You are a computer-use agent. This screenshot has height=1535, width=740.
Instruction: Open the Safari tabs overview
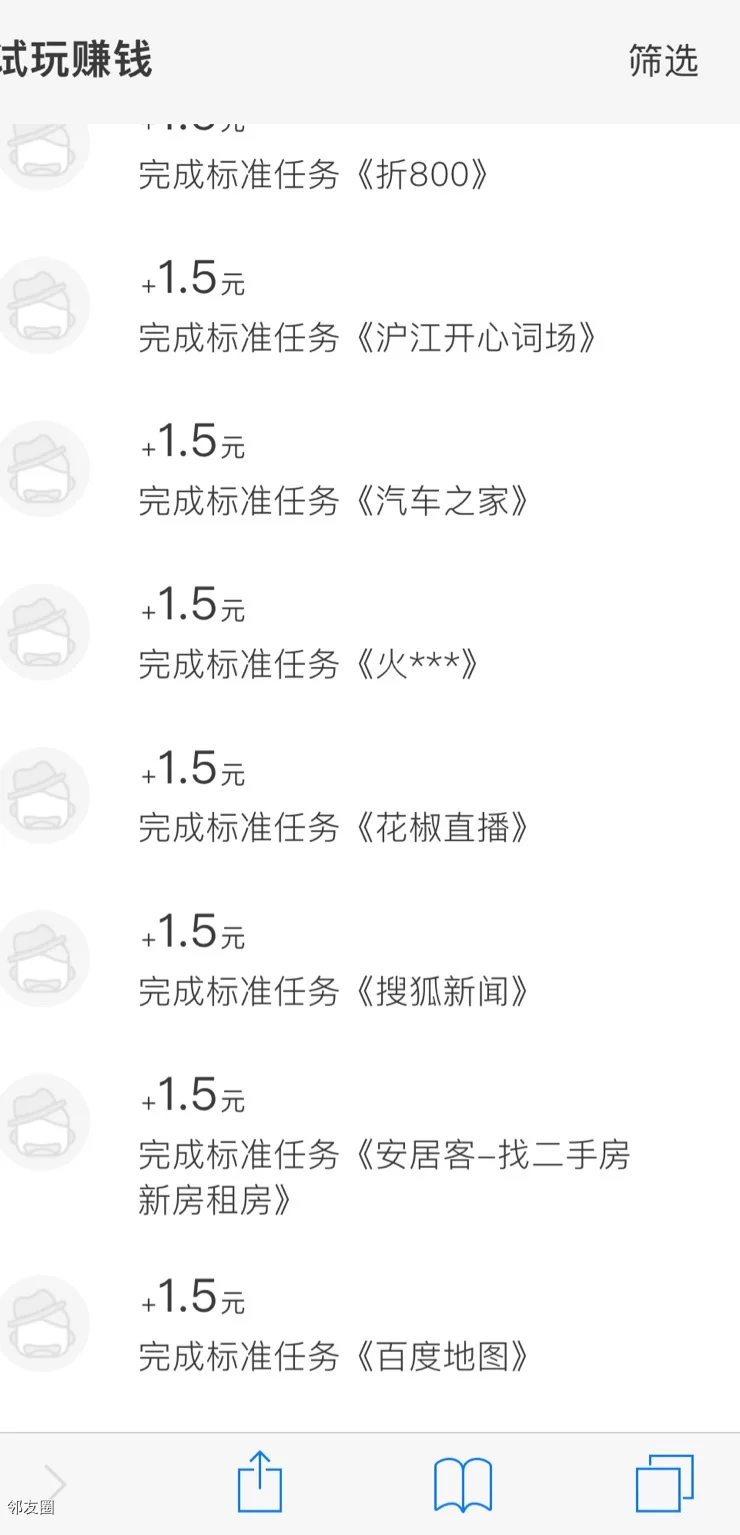click(665, 1483)
